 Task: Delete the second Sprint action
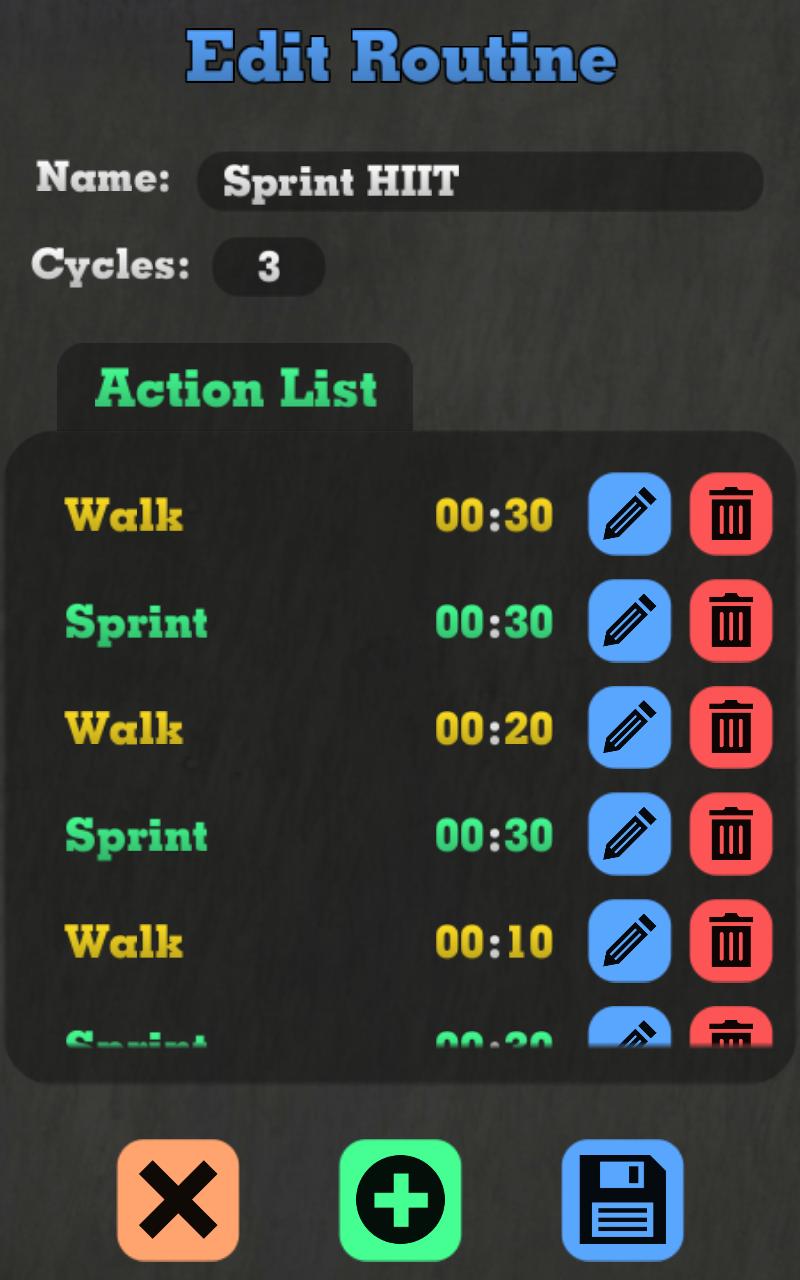click(x=730, y=835)
